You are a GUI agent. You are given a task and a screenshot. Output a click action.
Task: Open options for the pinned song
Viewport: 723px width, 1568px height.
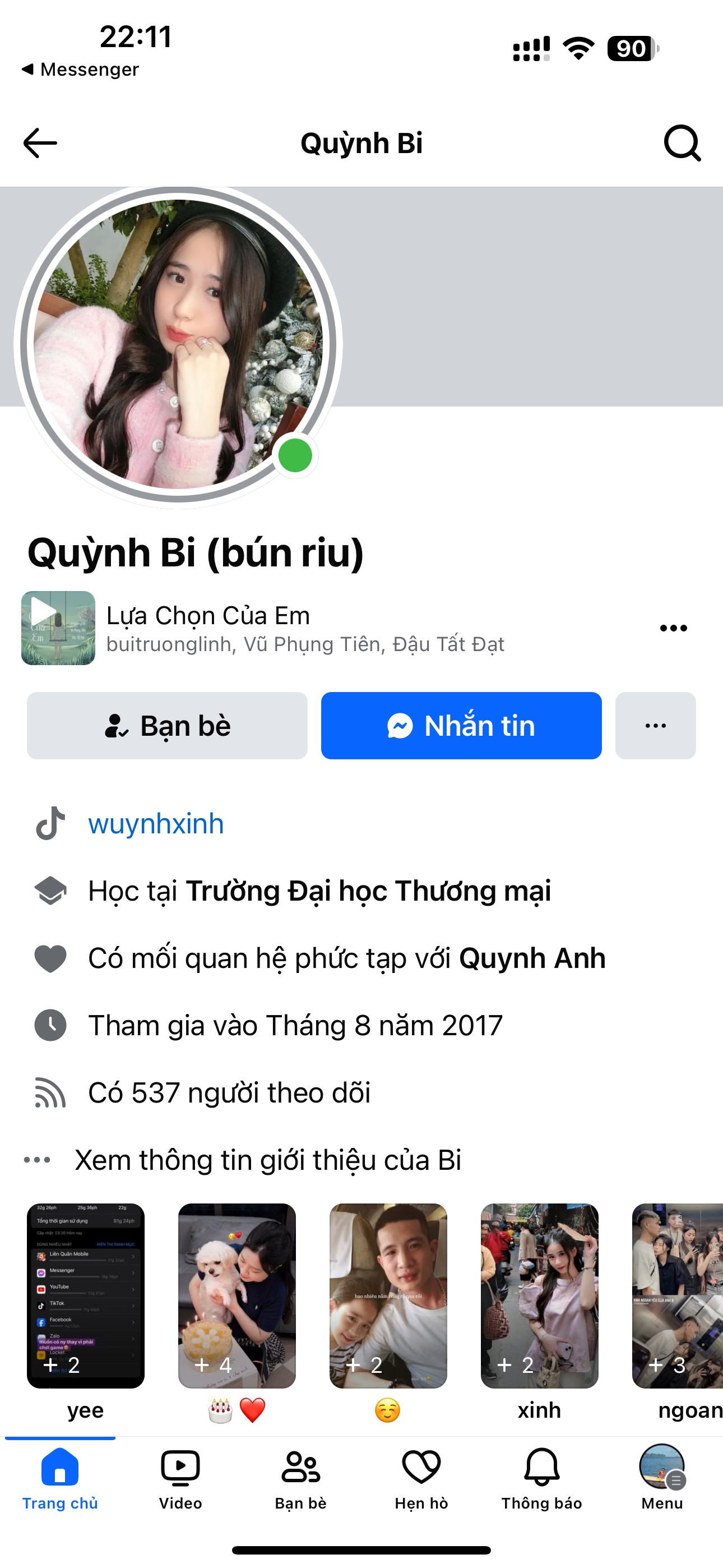tap(673, 628)
